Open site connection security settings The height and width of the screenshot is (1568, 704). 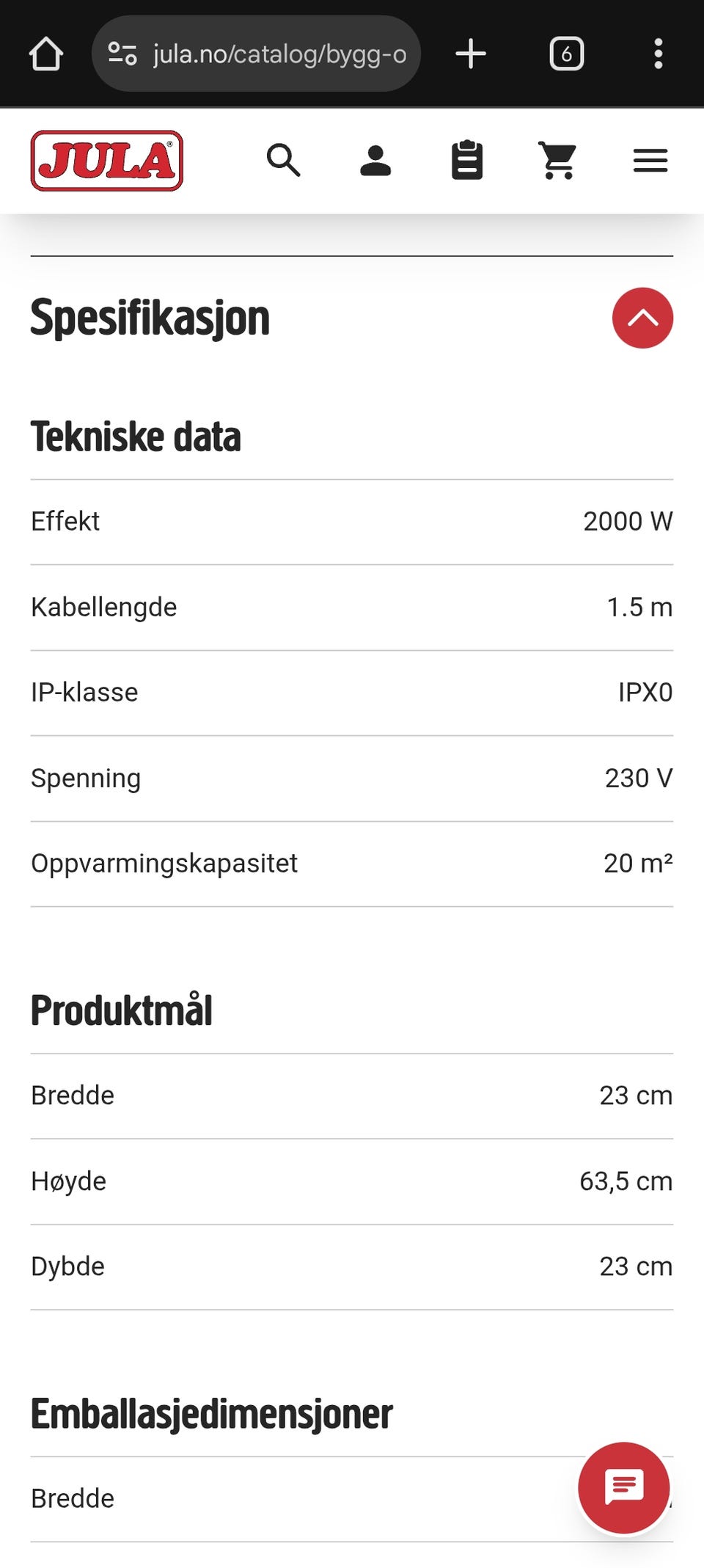click(123, 53)
